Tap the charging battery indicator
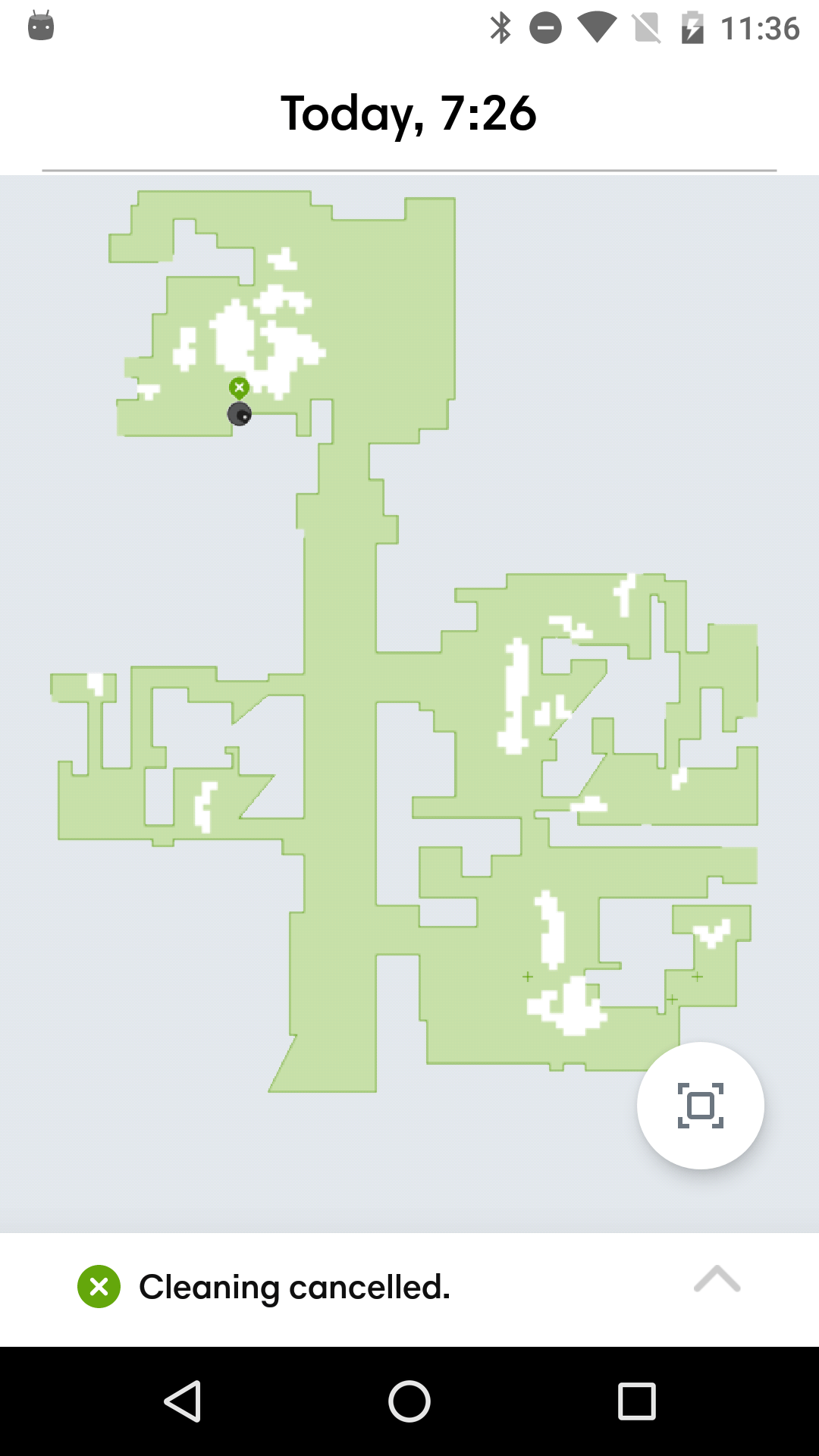This screenshot has height=1456, width=819. pos(692,27)
